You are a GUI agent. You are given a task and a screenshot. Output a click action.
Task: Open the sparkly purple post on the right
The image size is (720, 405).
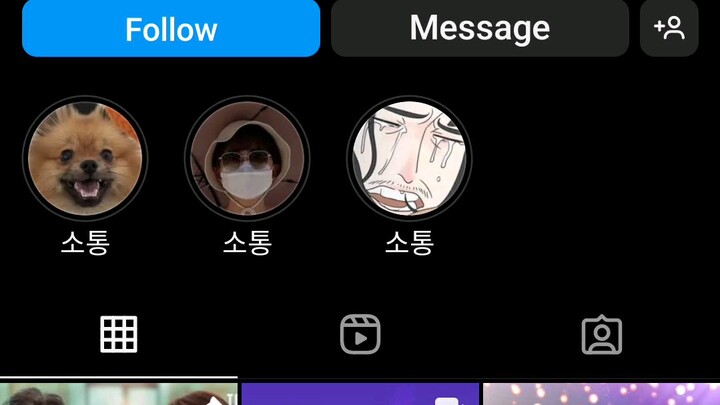601,394
